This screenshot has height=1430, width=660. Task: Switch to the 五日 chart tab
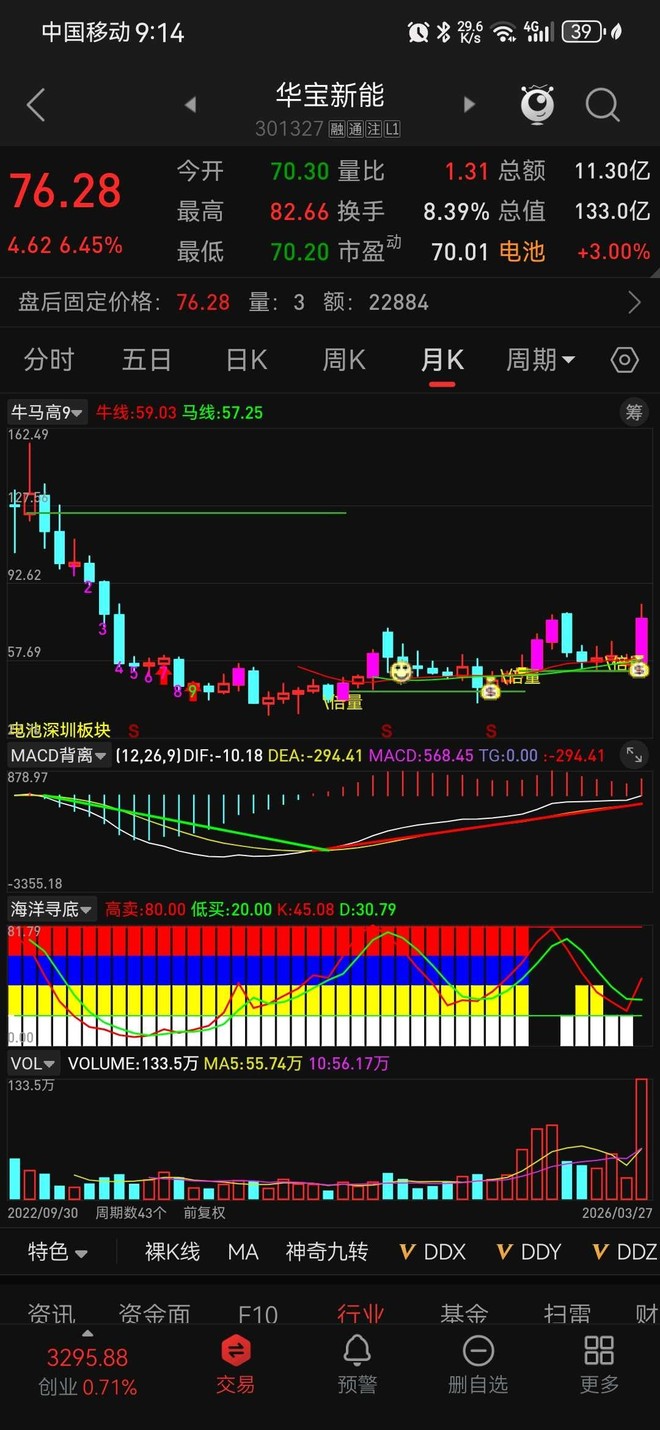pos(147,360)
